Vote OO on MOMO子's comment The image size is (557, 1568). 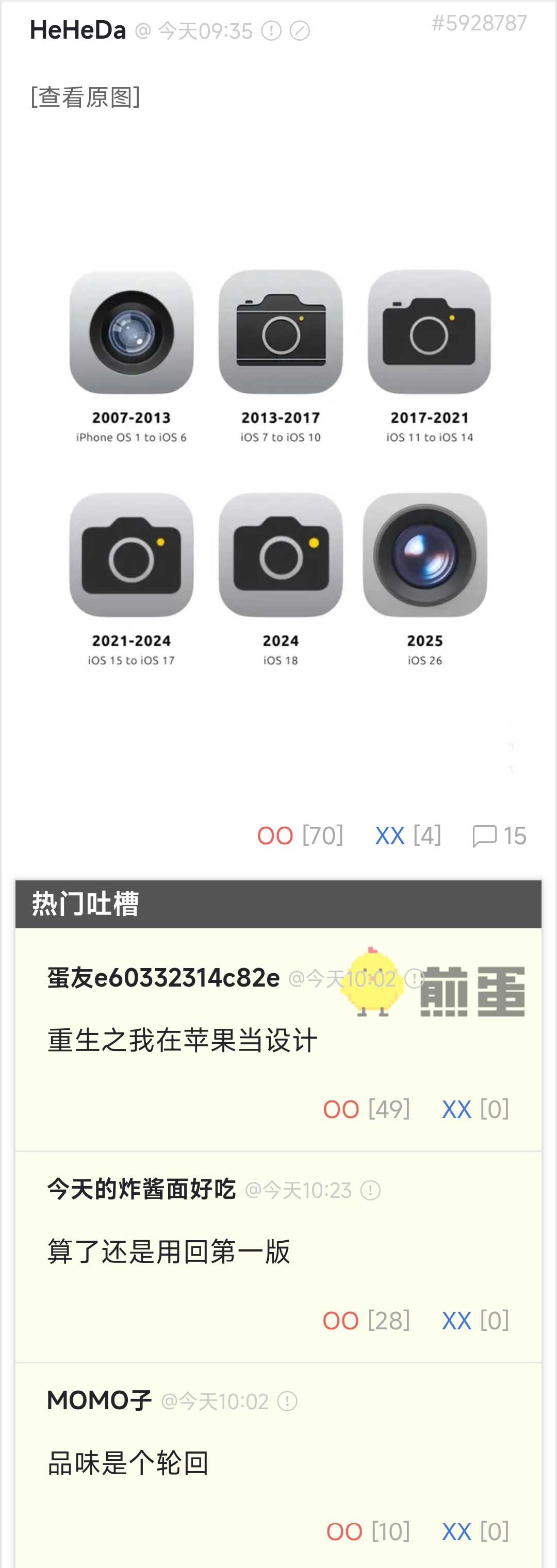[x=344, y=1531]
